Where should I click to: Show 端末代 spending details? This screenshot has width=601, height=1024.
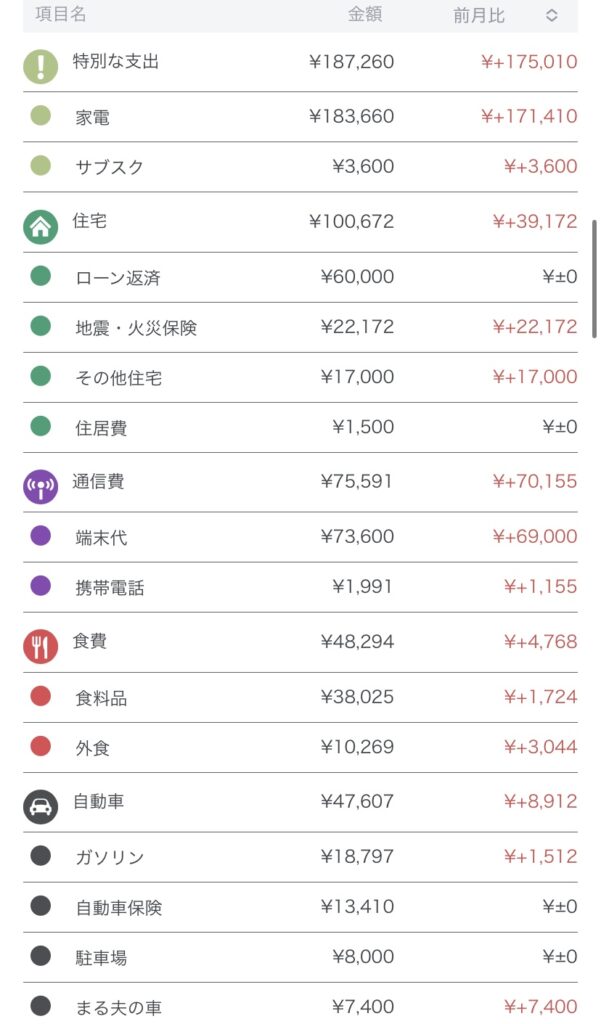tap(101, 537)
